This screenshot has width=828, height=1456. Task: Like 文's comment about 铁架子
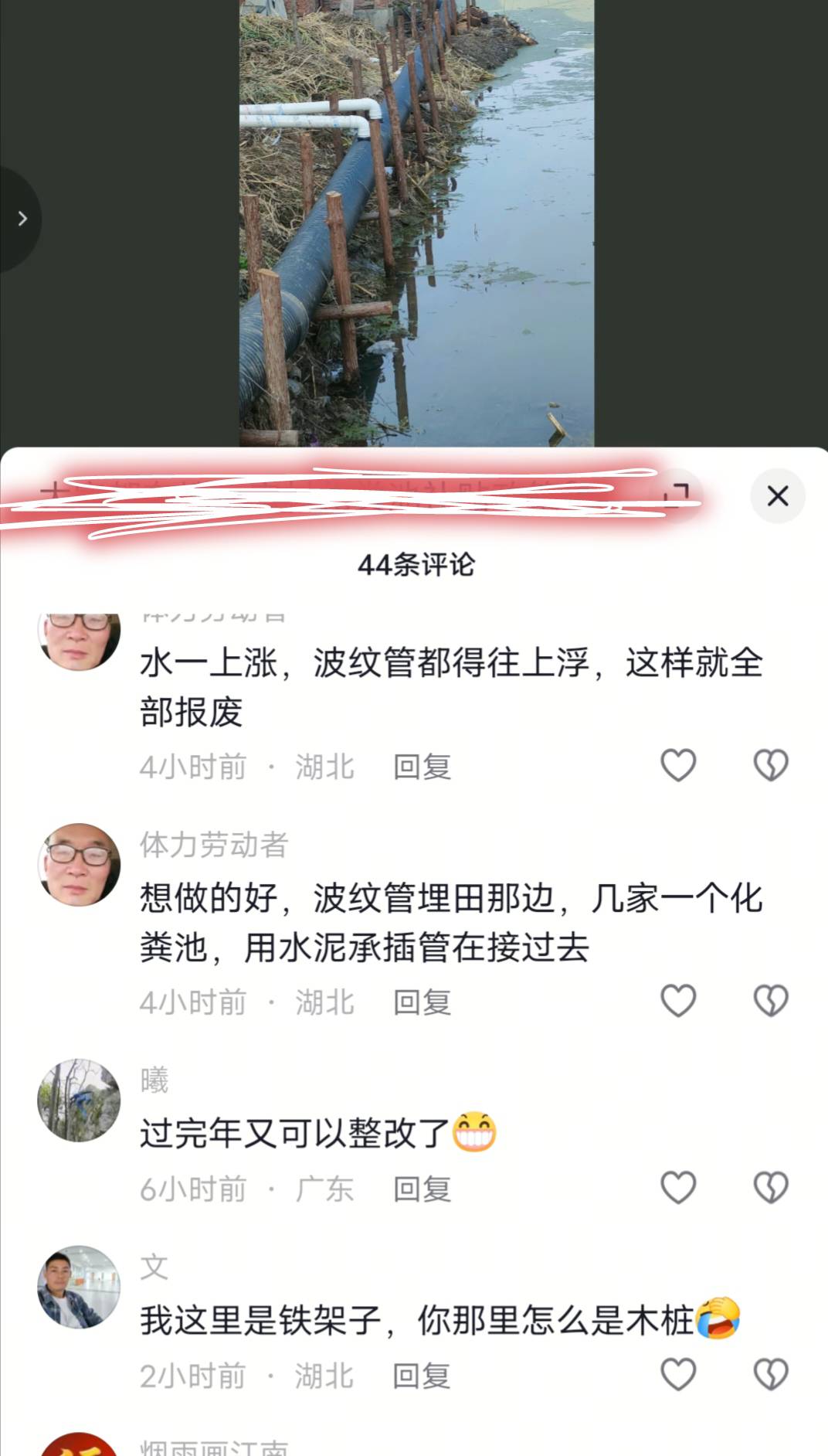pos(678,1374)
